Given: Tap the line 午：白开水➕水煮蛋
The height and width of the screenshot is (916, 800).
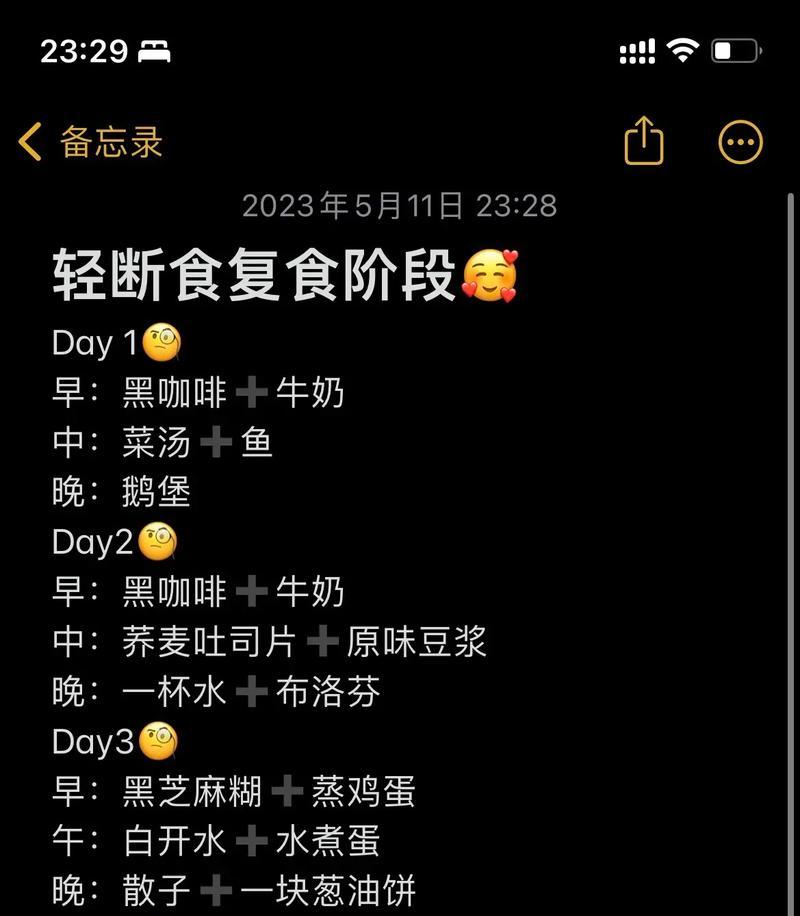Looking at the screenshot, I should click(x=215, y=840).
